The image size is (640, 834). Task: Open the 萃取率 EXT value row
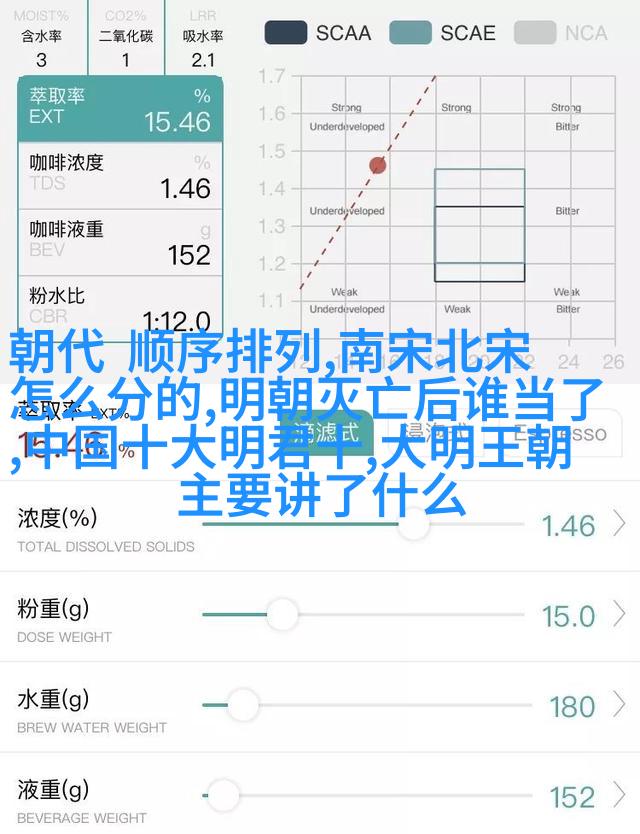(x=119, y=108)
